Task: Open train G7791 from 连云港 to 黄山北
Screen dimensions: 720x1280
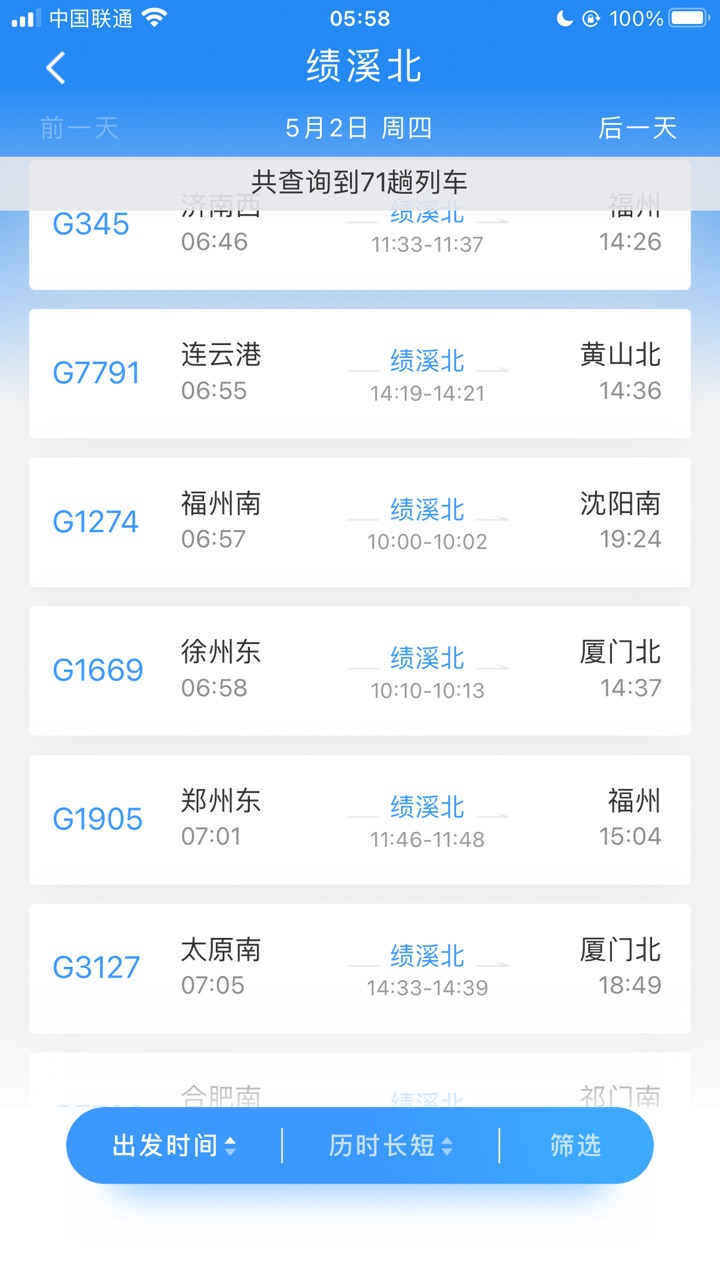Action: (x=360, y=373)
